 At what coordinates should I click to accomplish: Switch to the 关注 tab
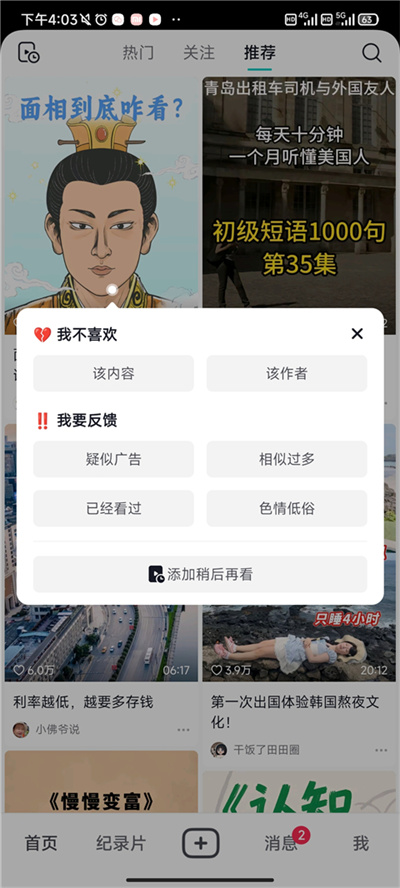pyautogui.click(x=199, y=53)
